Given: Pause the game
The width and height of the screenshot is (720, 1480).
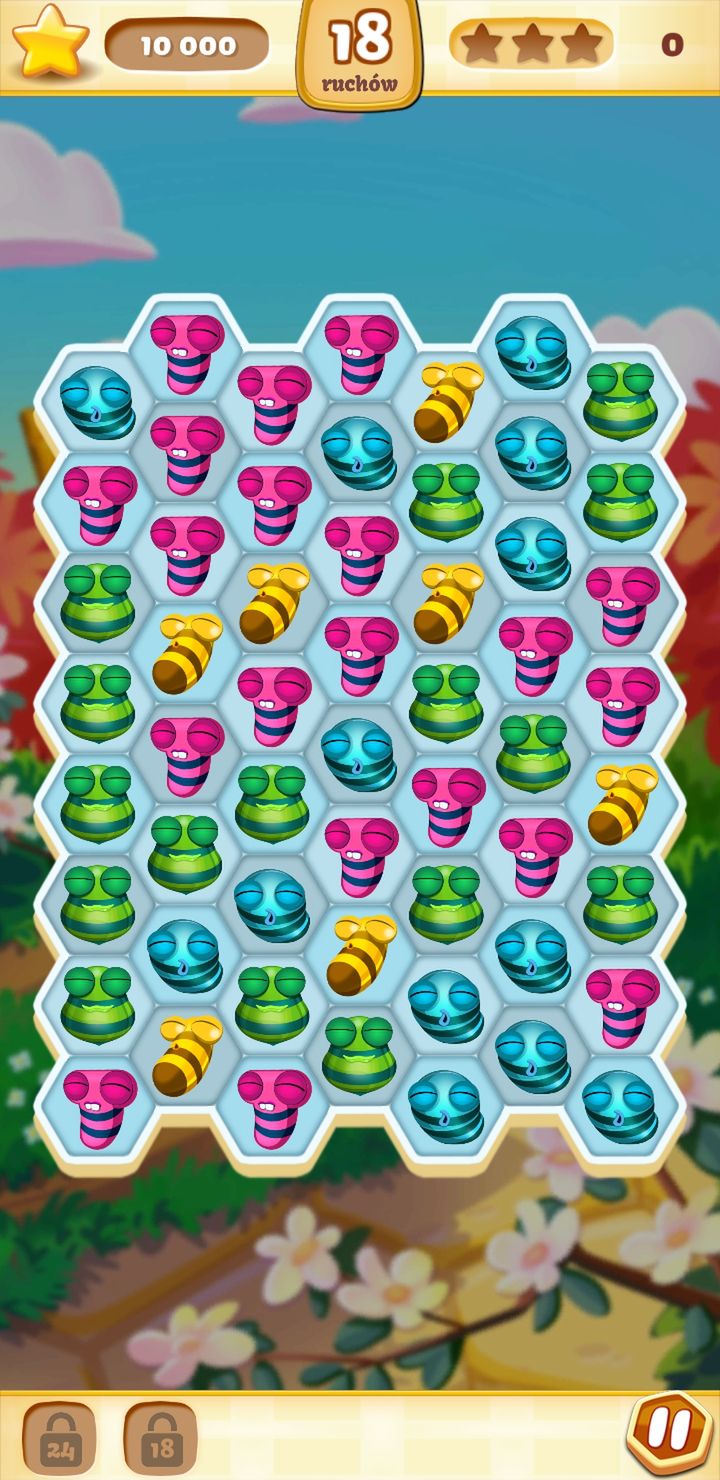Looking at the screenshot, I should [x=668, y=1432].
